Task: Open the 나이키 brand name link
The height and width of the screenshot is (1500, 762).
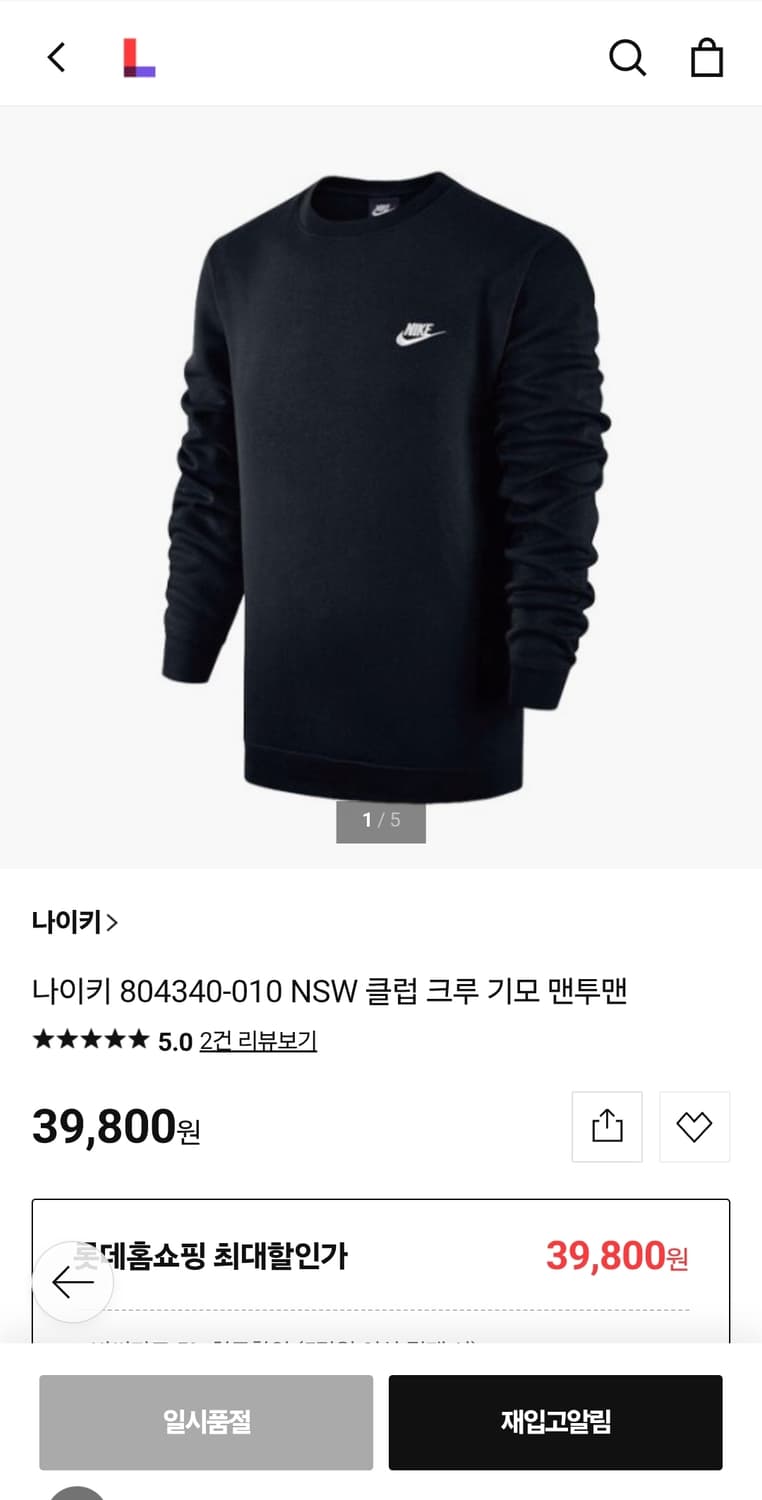Action: pos(66,923)
